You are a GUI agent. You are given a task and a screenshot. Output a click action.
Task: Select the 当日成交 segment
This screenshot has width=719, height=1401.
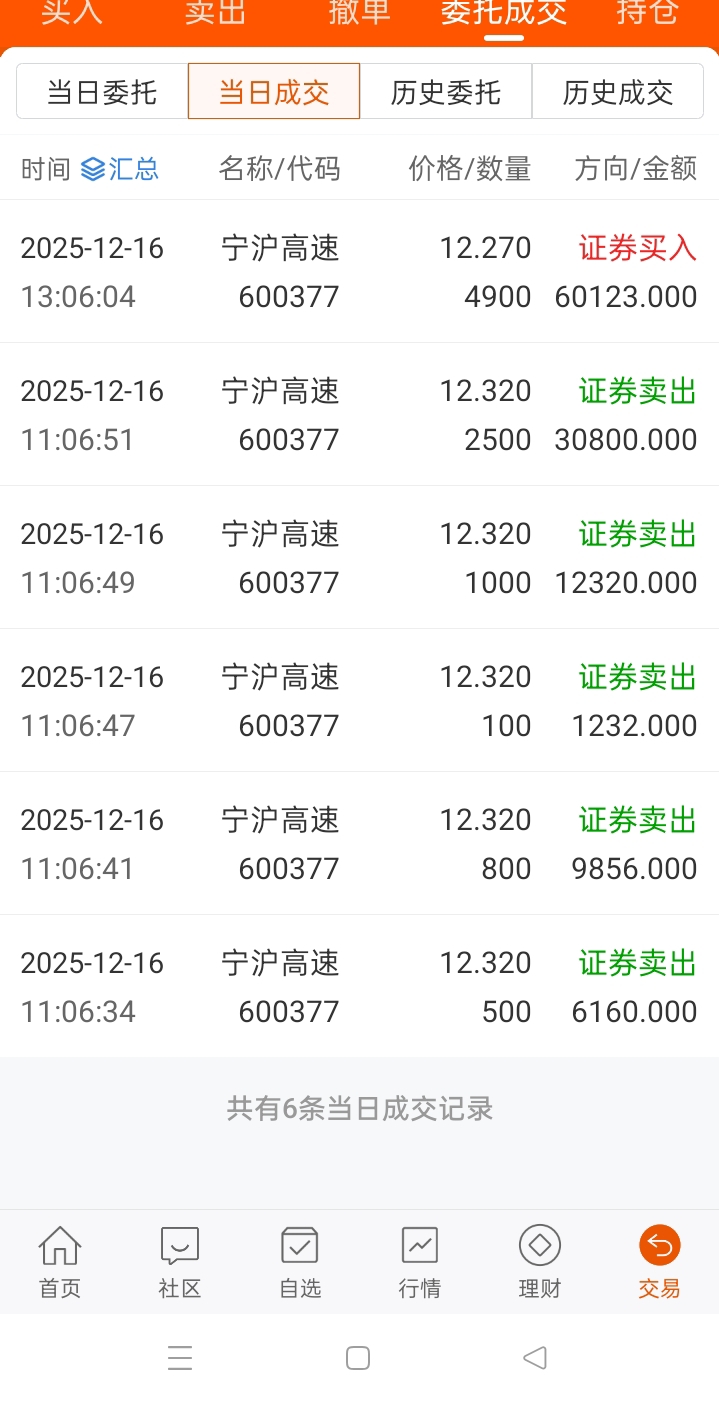(x=274, y=92)
